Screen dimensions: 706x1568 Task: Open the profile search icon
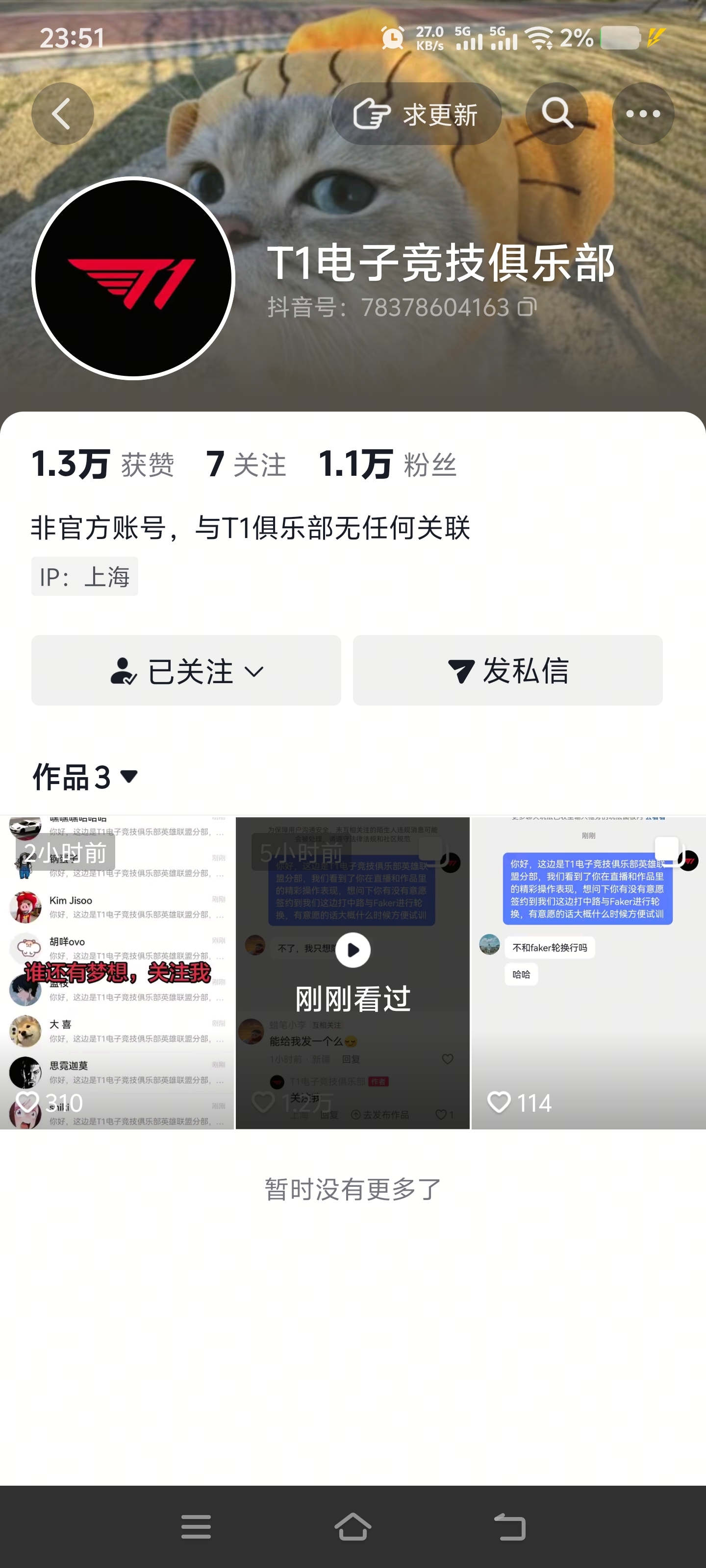point(557,114)
